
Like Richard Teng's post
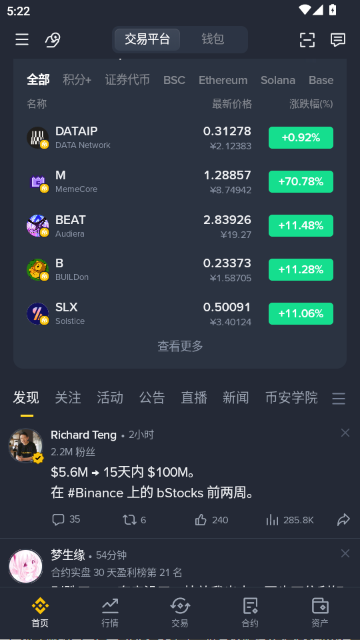(x=211, y=520)
